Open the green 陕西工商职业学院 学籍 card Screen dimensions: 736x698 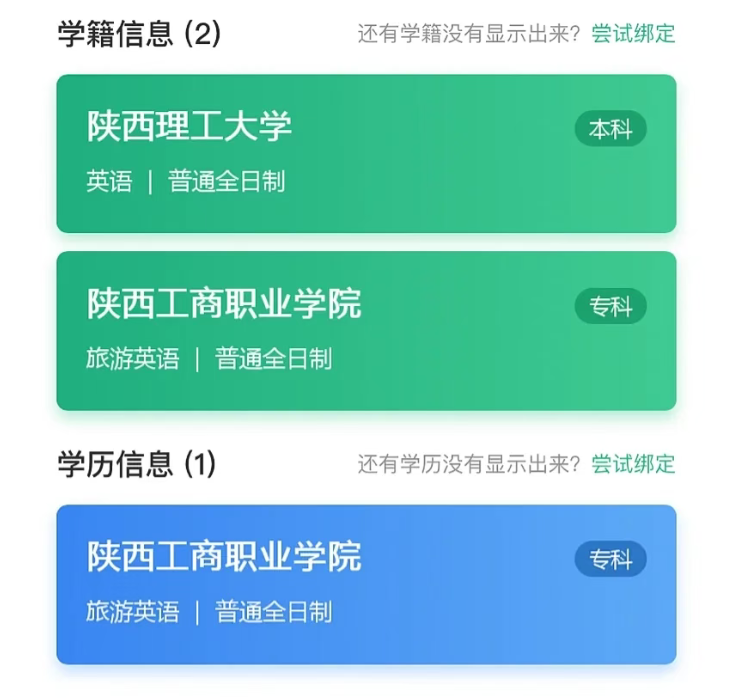coord(366,330)
